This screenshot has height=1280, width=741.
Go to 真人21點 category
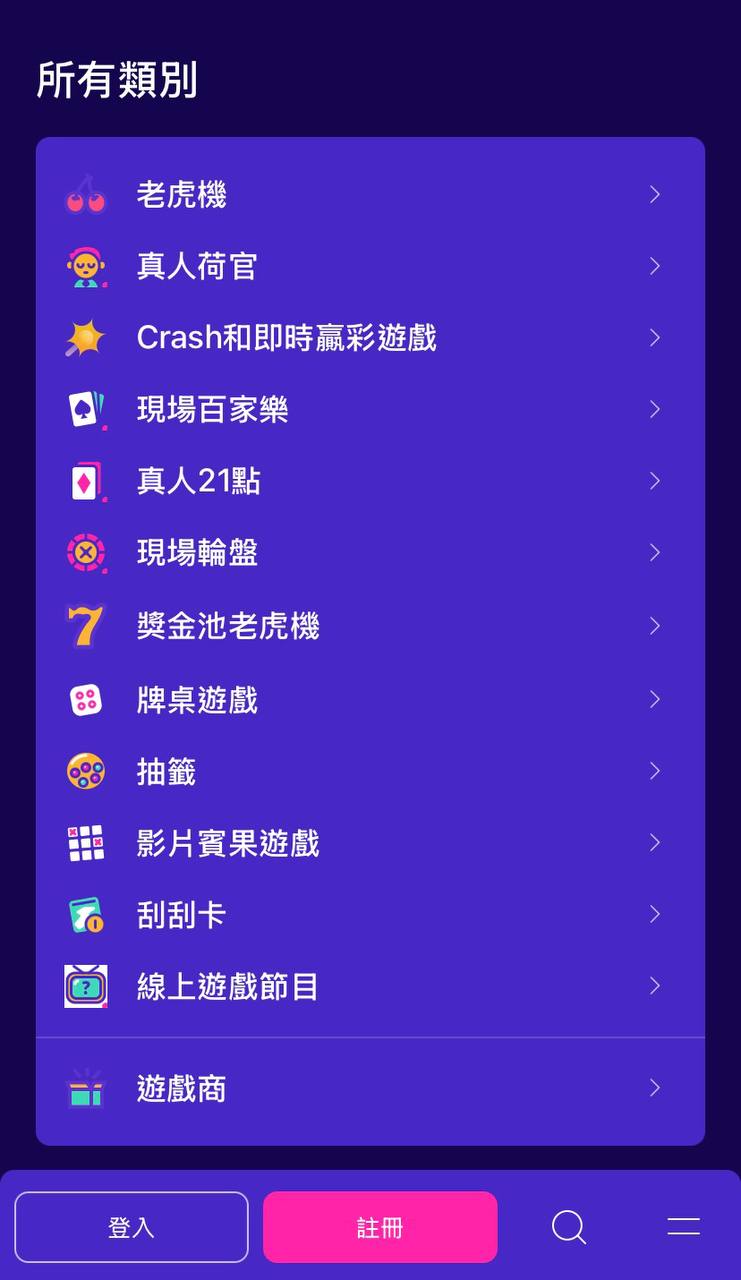coord(370,481)
